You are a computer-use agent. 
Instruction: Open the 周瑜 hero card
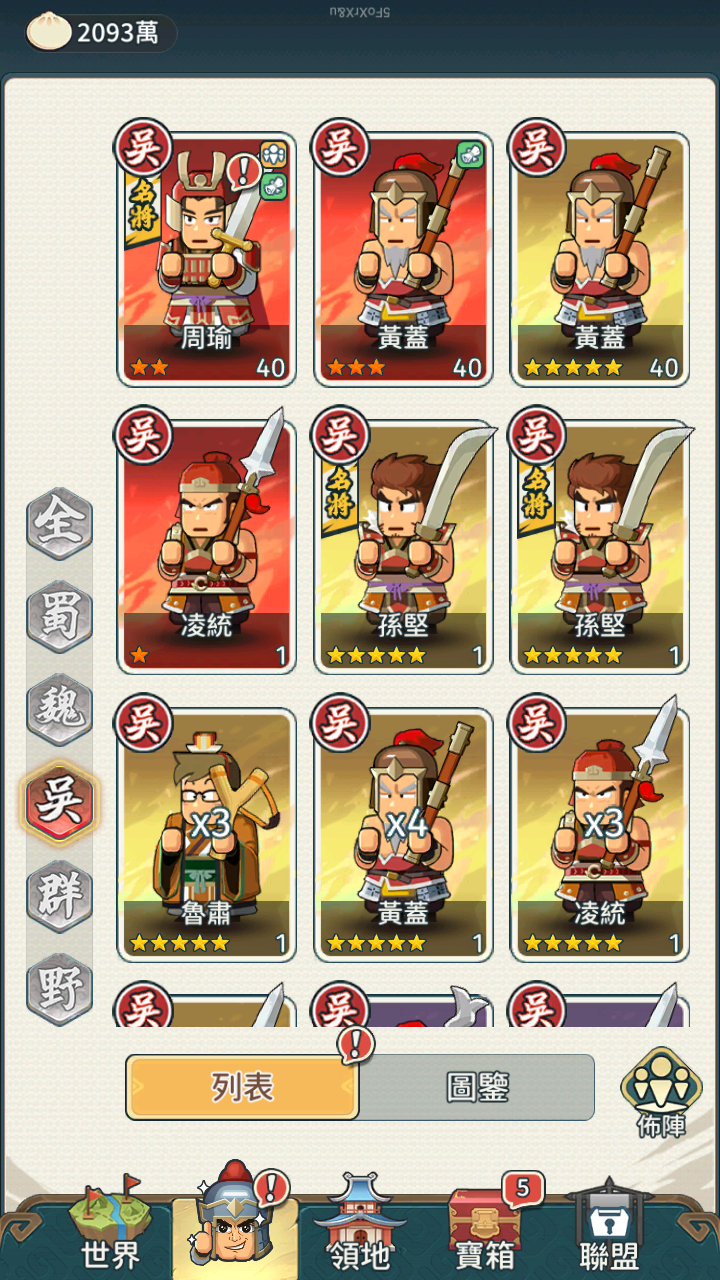coord(207,260)
